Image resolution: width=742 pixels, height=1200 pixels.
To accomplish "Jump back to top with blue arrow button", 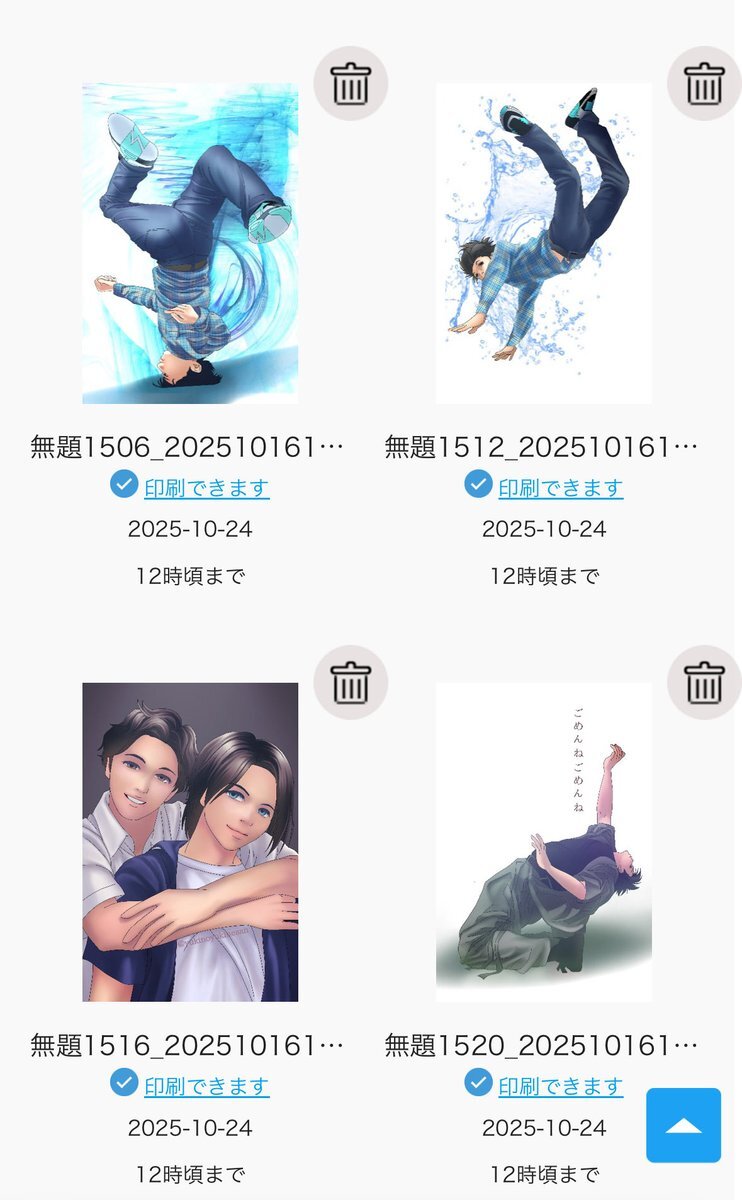I will pos(683,1125).
